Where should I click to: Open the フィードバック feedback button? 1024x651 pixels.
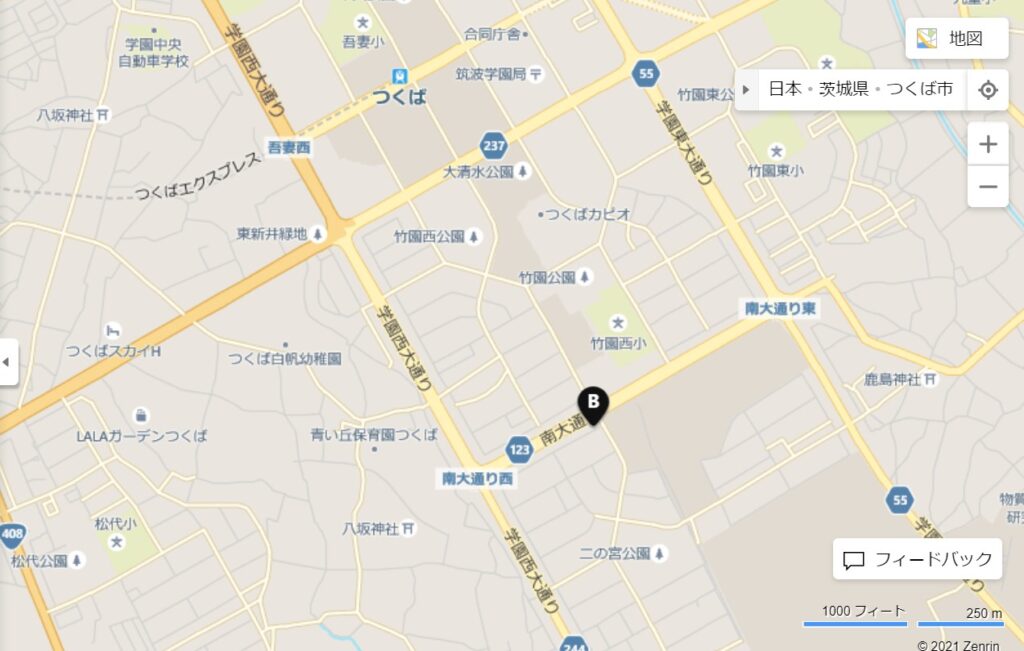coord(918,559)
